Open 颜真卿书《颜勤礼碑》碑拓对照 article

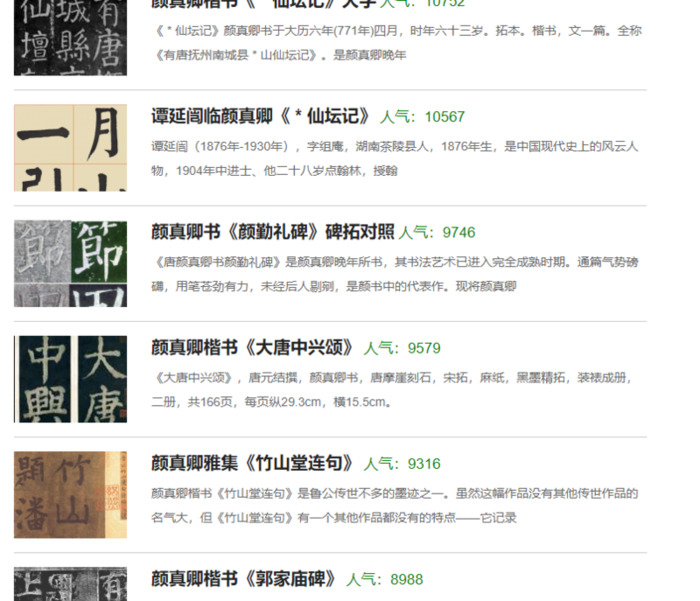273,232
